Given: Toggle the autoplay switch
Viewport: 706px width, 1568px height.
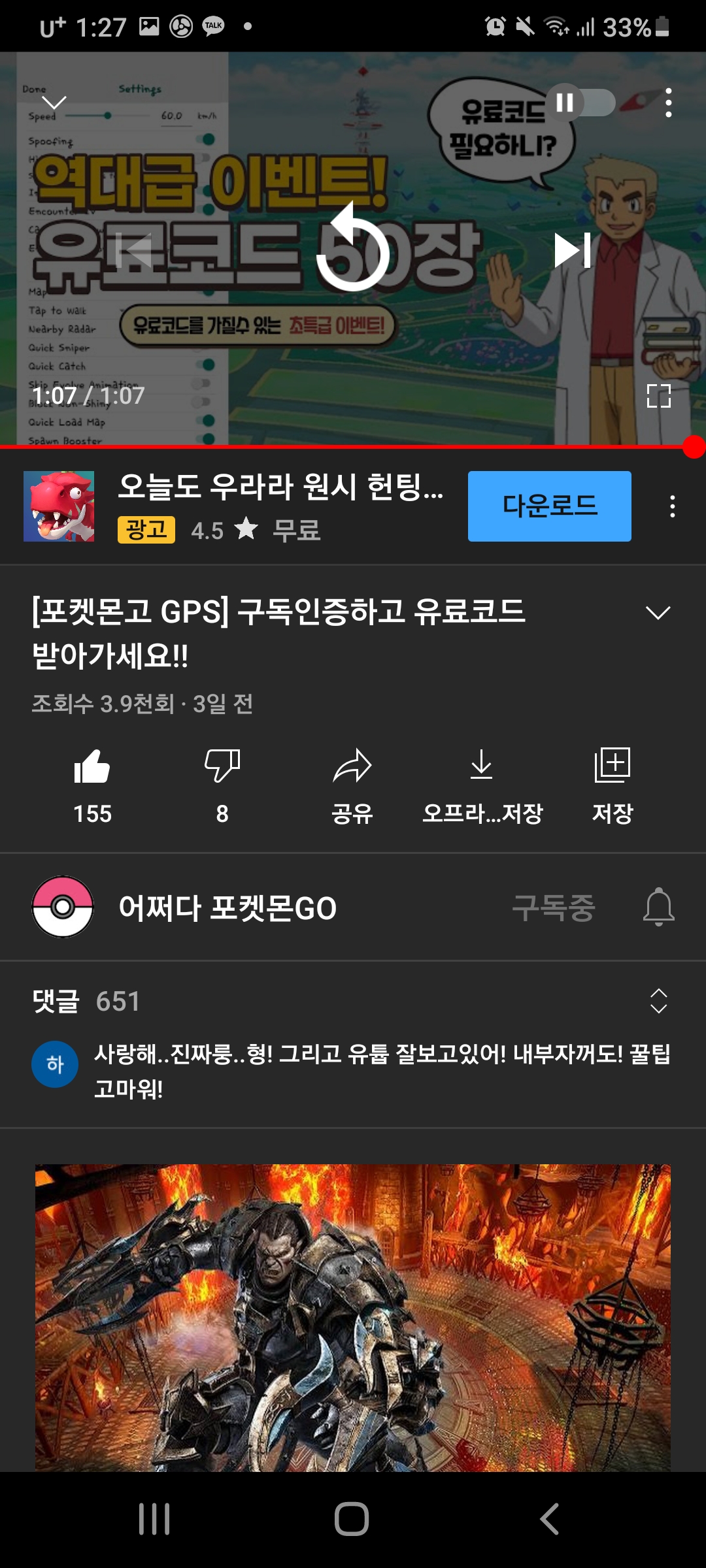Looking at the screenshot, I should point(582,103).
